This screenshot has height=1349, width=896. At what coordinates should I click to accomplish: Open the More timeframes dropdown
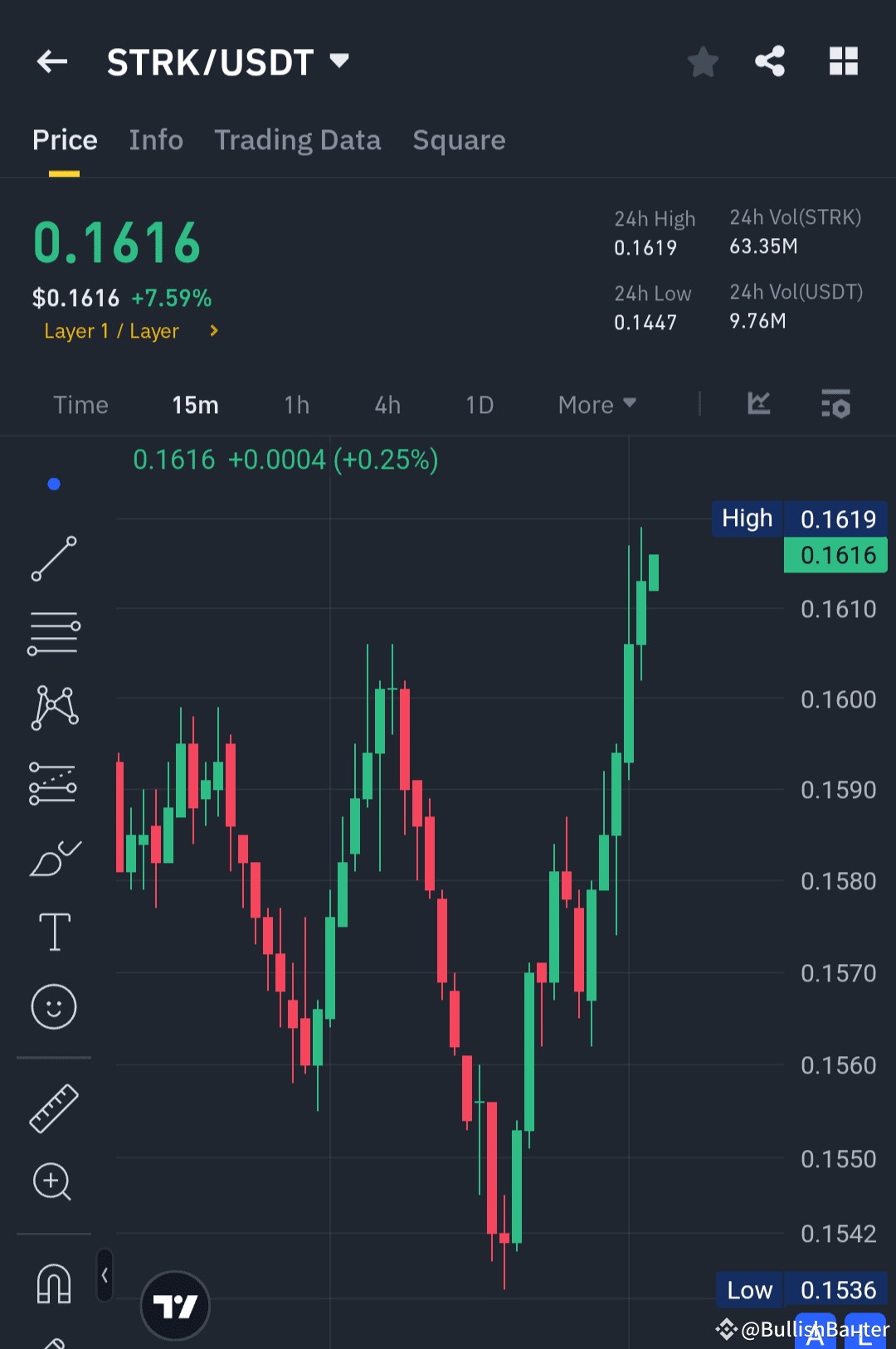pyautogui.click(x=596, y=404)
